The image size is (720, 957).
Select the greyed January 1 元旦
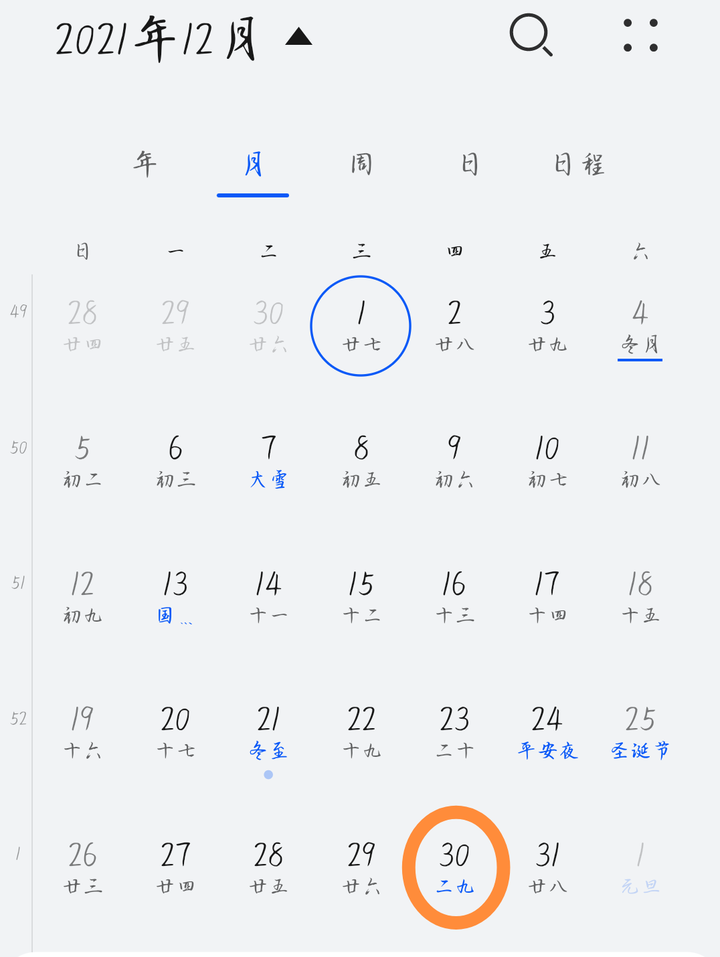(x=640, y=867)
